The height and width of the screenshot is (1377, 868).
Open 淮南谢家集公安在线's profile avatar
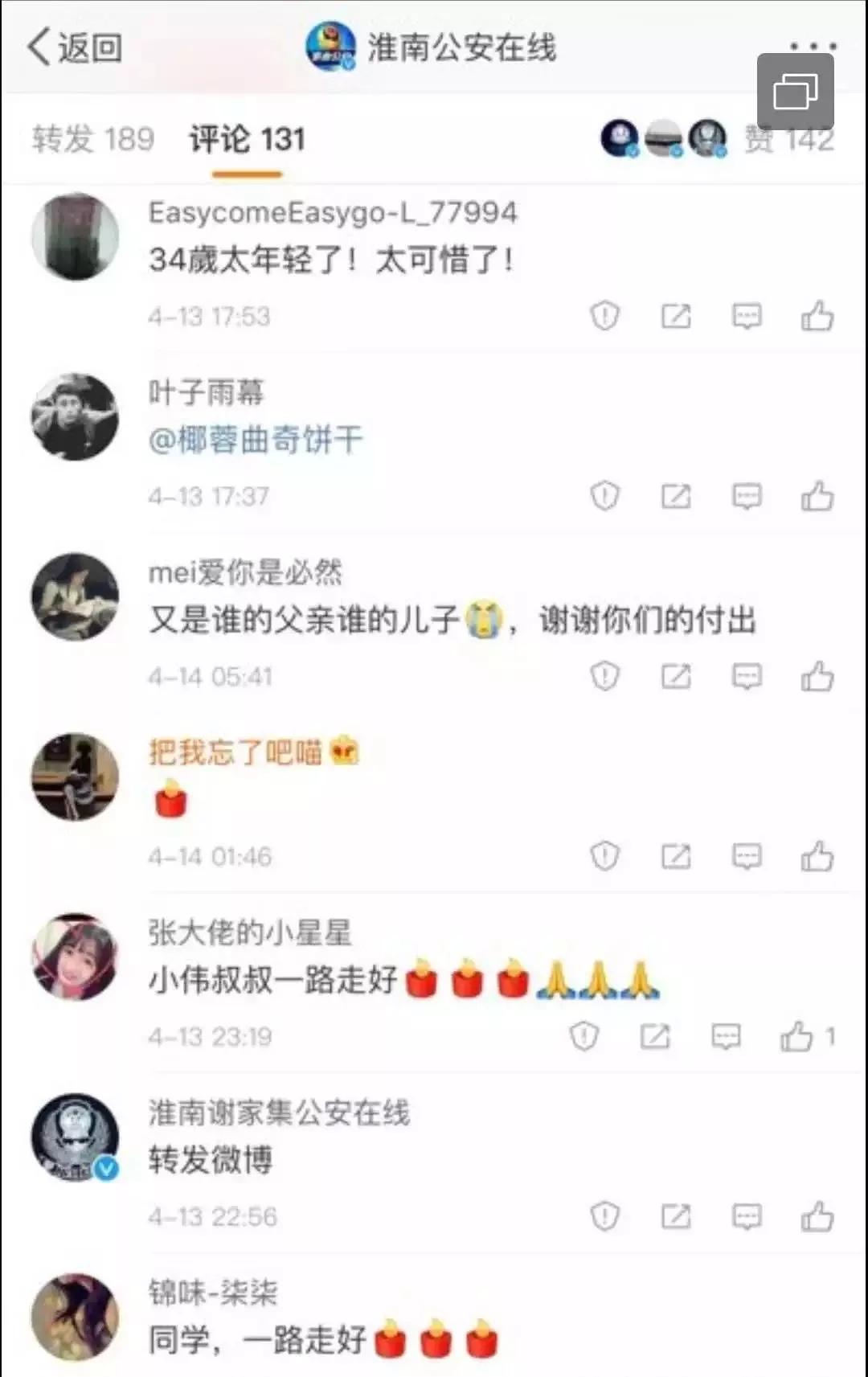[x=75, y=1137]
